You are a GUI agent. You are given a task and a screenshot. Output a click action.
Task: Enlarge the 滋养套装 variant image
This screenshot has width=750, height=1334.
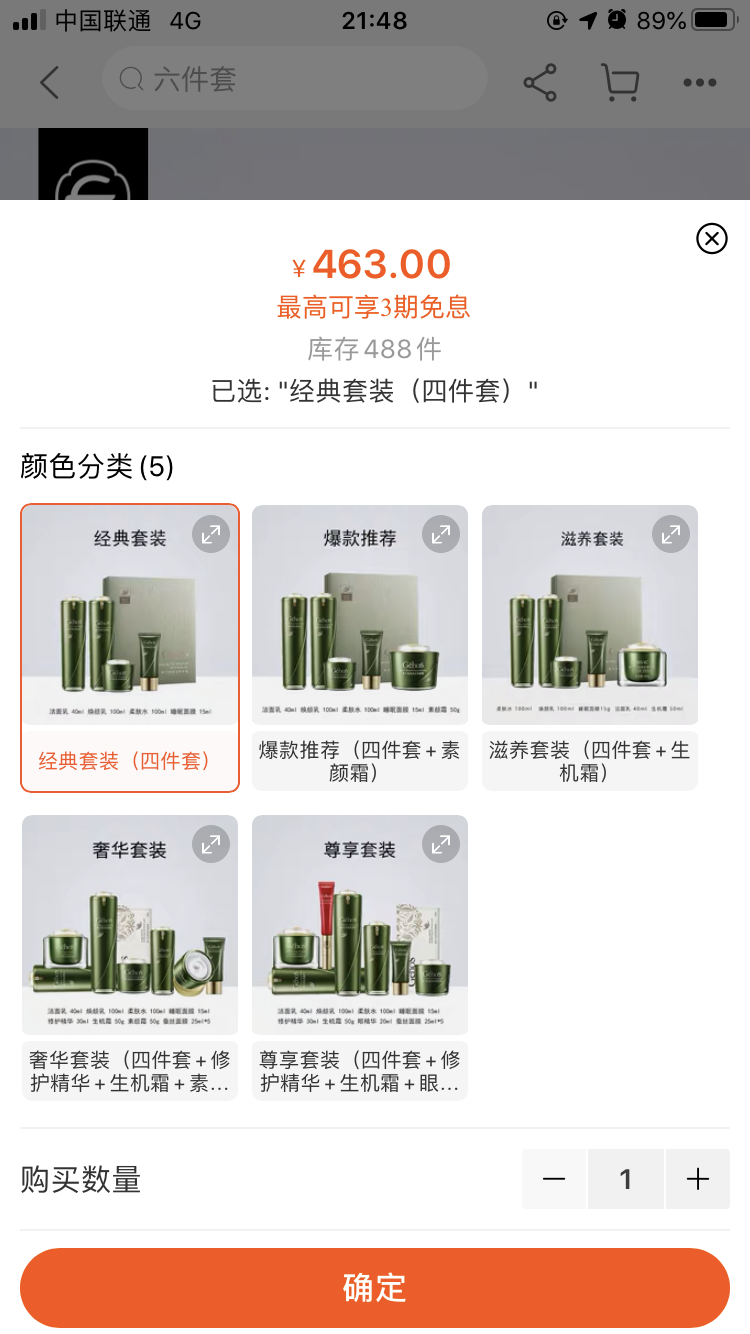pyautogui.click(x=670, y=534)
